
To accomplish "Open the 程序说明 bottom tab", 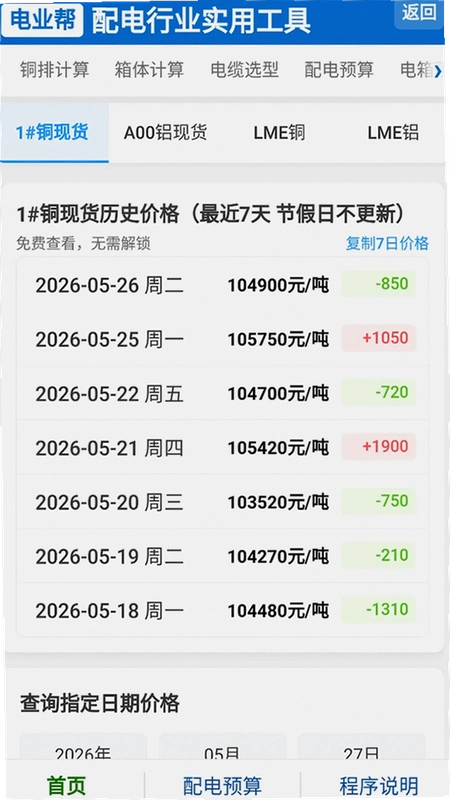I will (x=378, y=785).
